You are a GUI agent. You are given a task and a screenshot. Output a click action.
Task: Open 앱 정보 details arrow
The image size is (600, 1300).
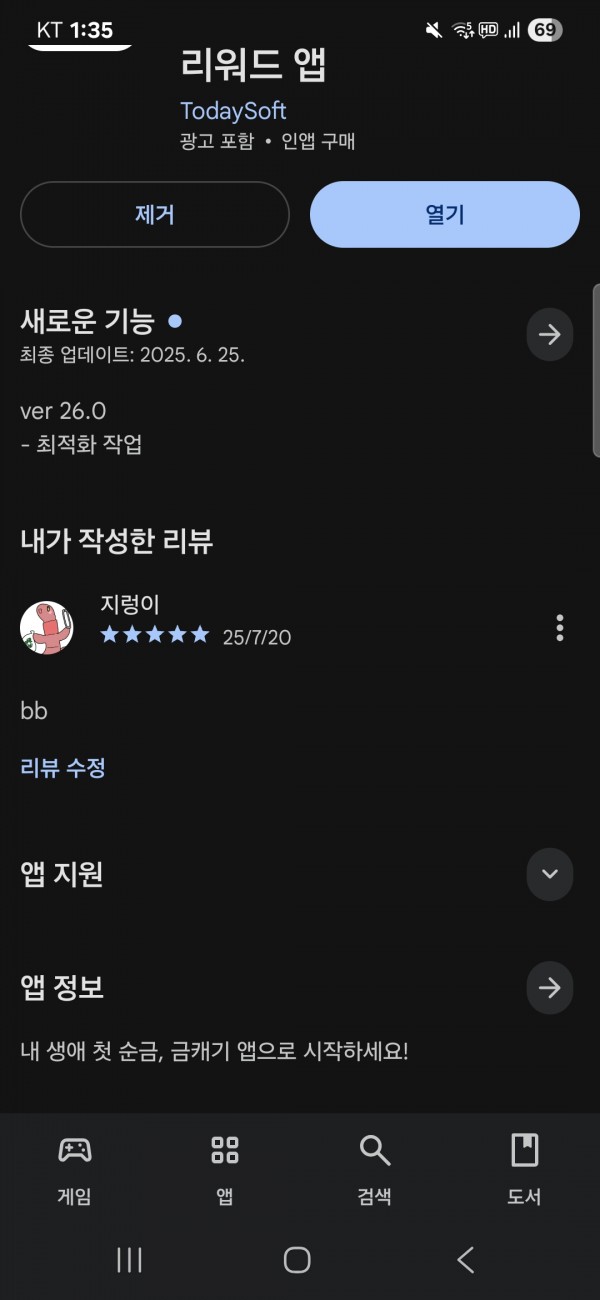tap(549, 988)
